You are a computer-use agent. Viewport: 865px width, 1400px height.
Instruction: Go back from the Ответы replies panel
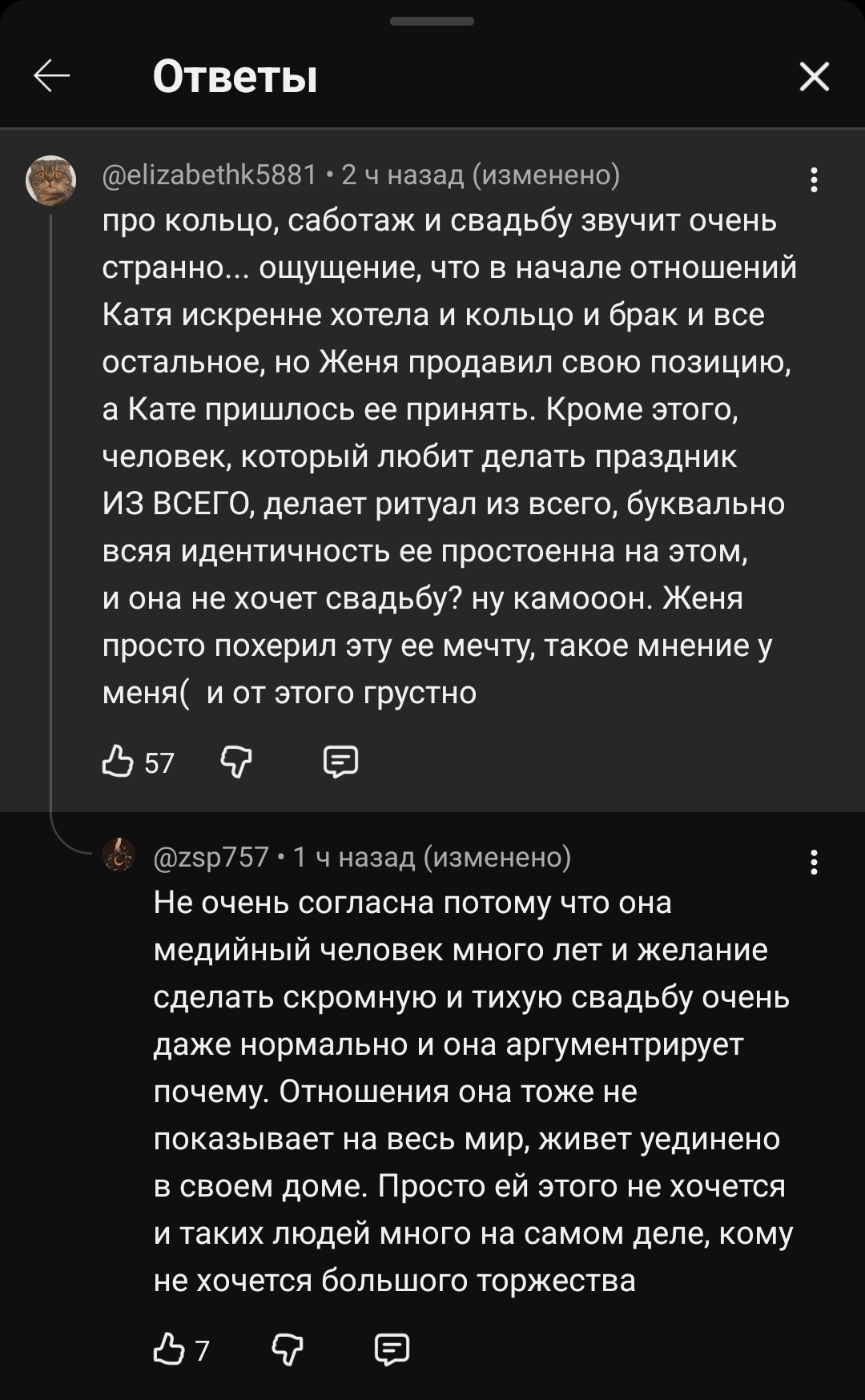[x=52, y=77]
